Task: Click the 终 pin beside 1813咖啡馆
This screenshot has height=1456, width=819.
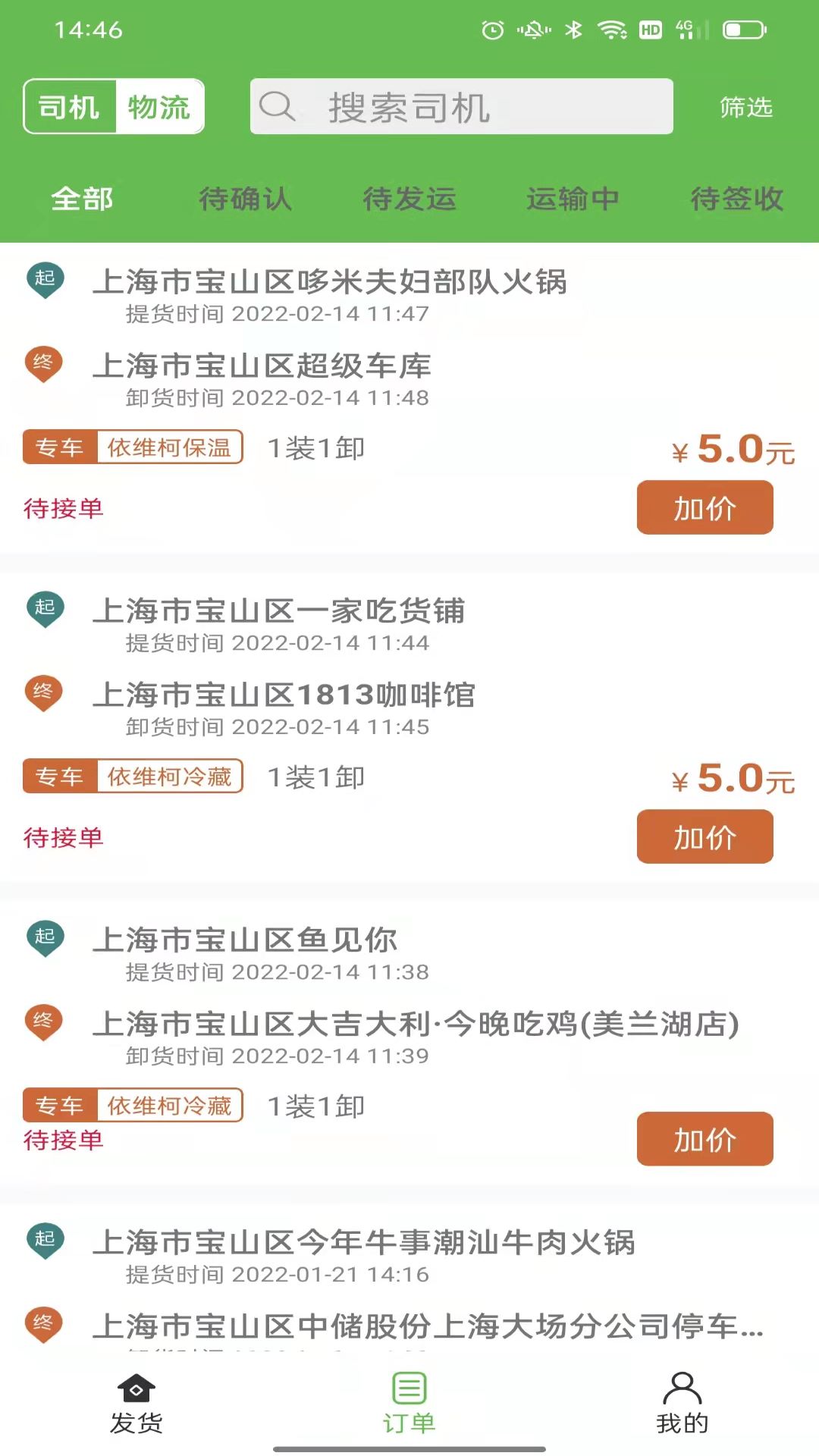Action: point(44,692)
